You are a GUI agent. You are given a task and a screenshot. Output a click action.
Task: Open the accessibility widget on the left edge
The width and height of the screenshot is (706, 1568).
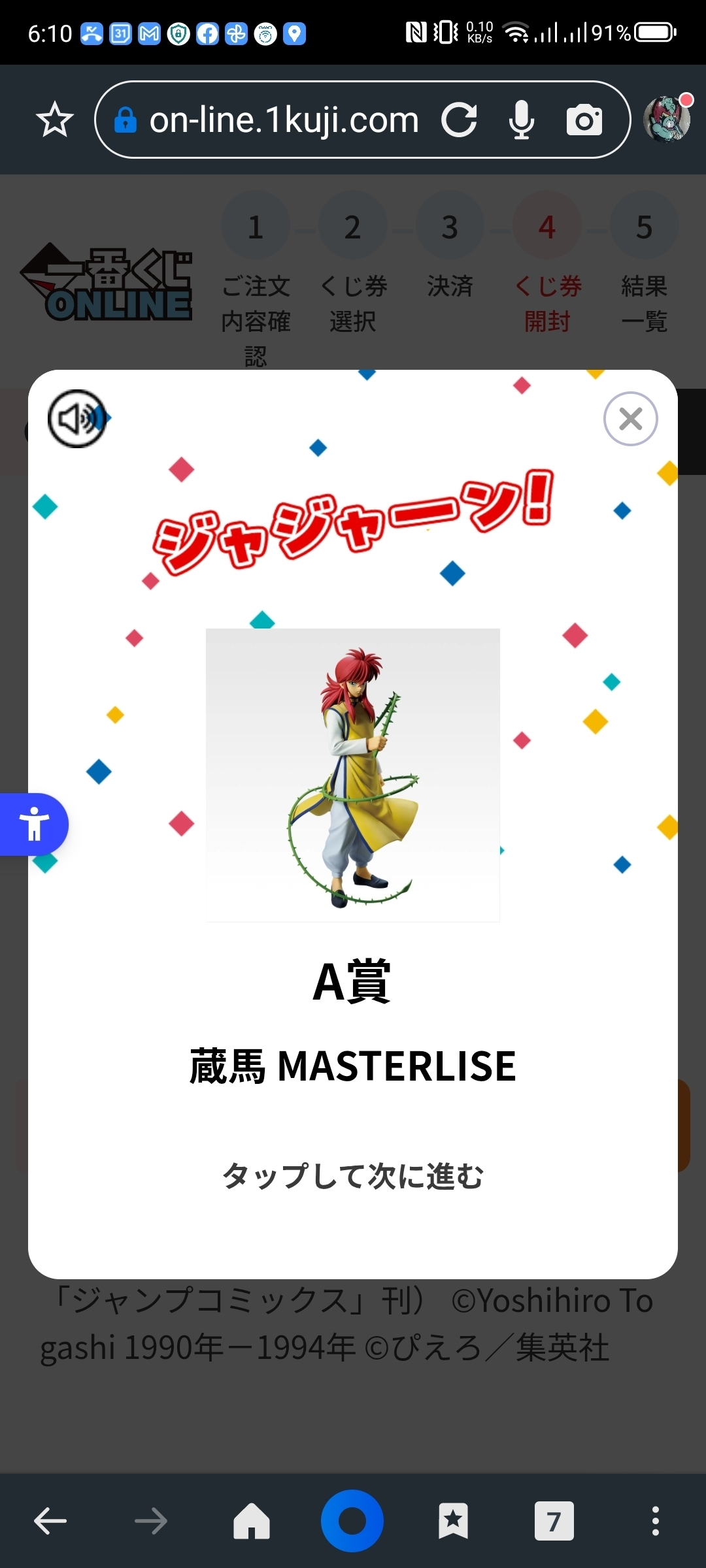click(x=34, y=825)
